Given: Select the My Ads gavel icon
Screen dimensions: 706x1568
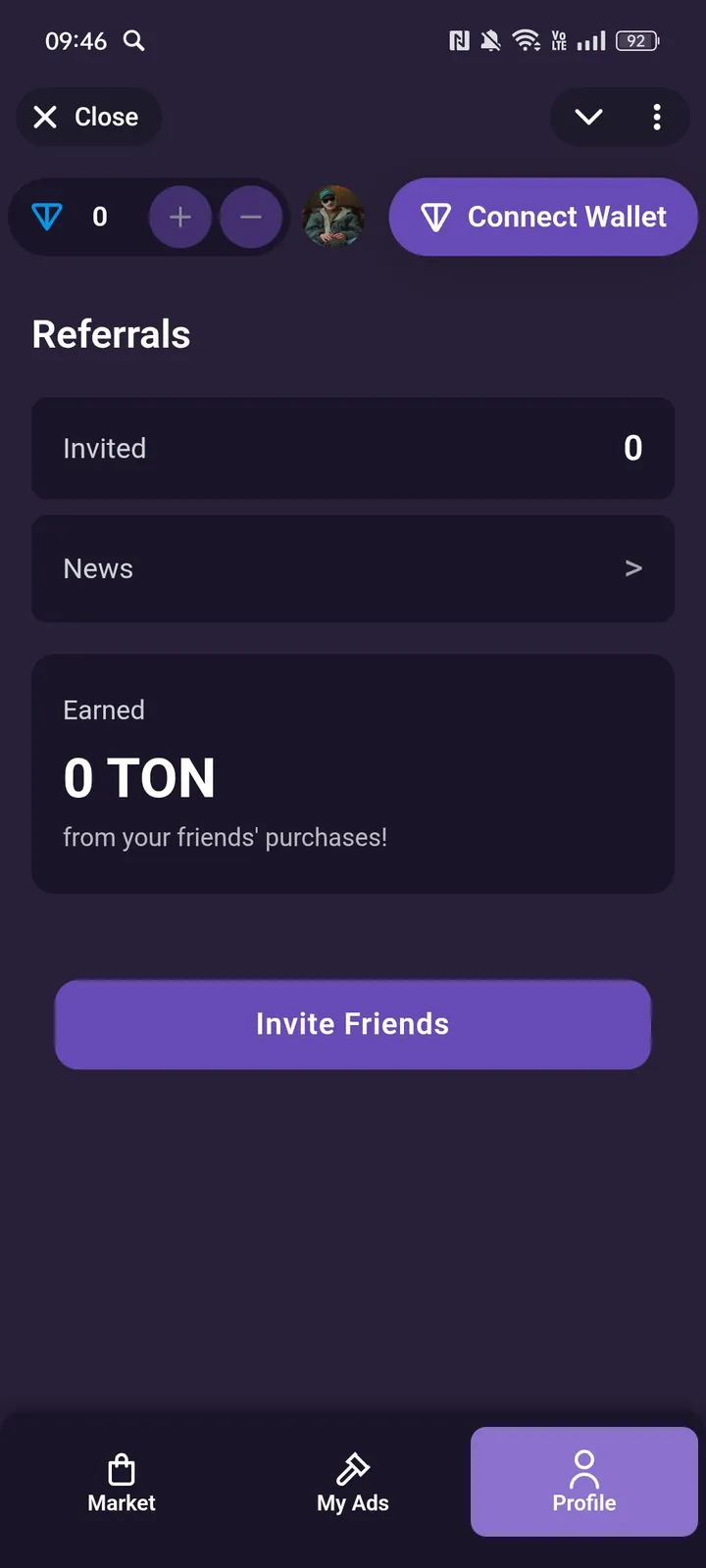Looking at the screenshot, I should (x=352, y=1470).
